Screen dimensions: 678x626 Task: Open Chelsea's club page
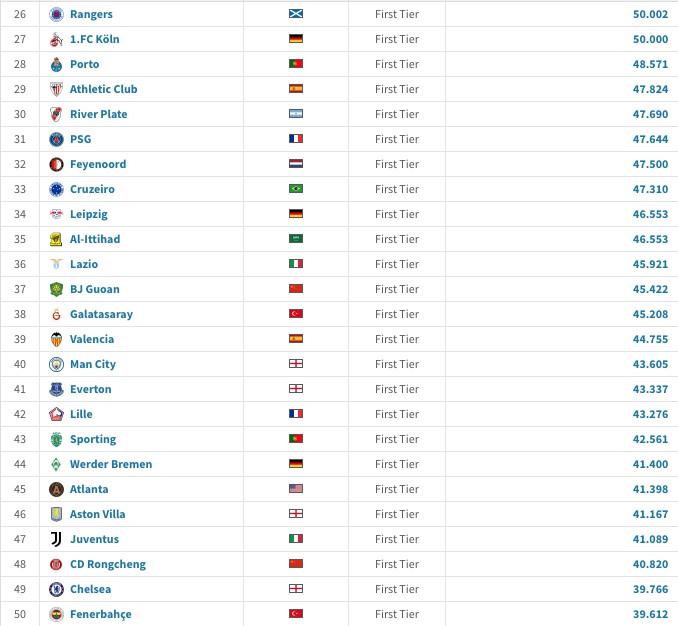[x=90, y=589]
